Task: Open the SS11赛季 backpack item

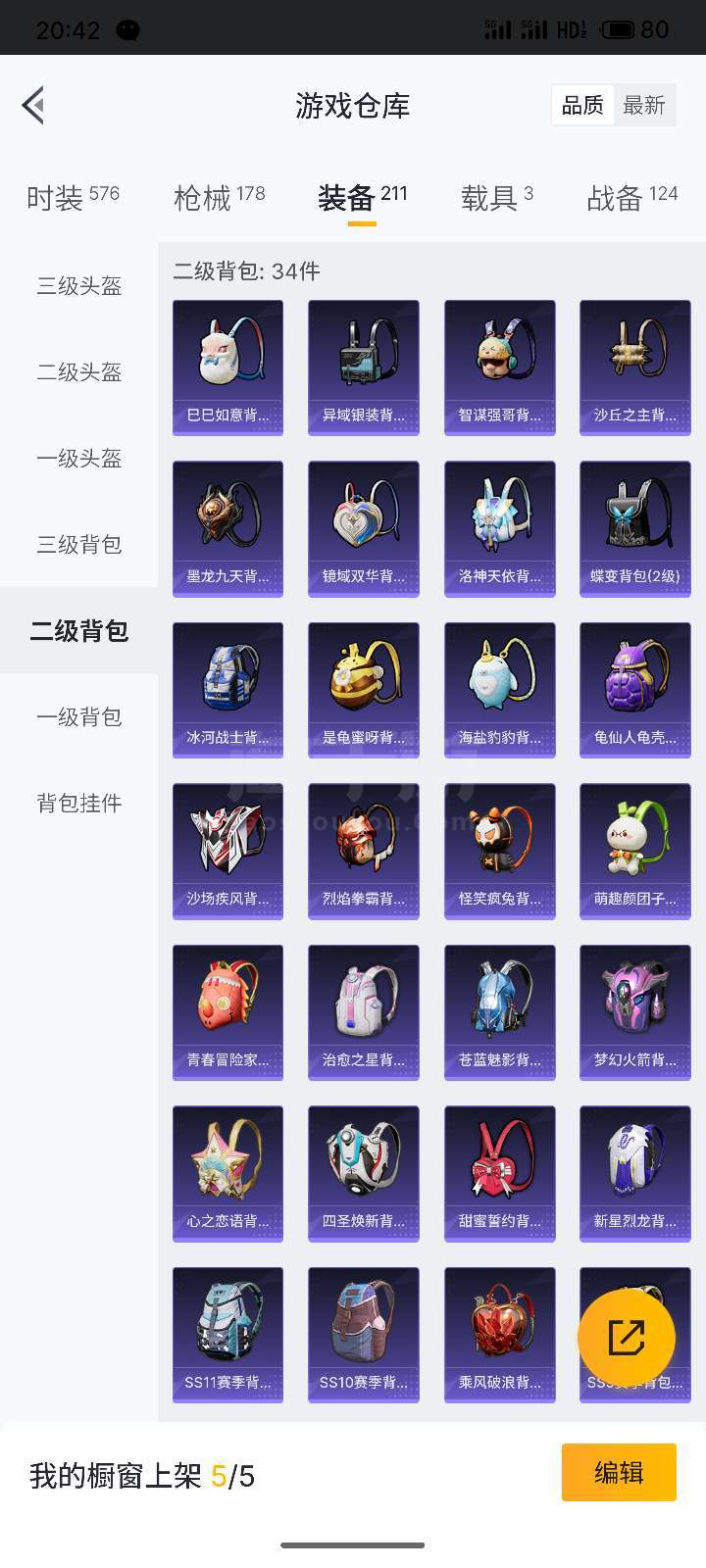Action: [227, 1335]
